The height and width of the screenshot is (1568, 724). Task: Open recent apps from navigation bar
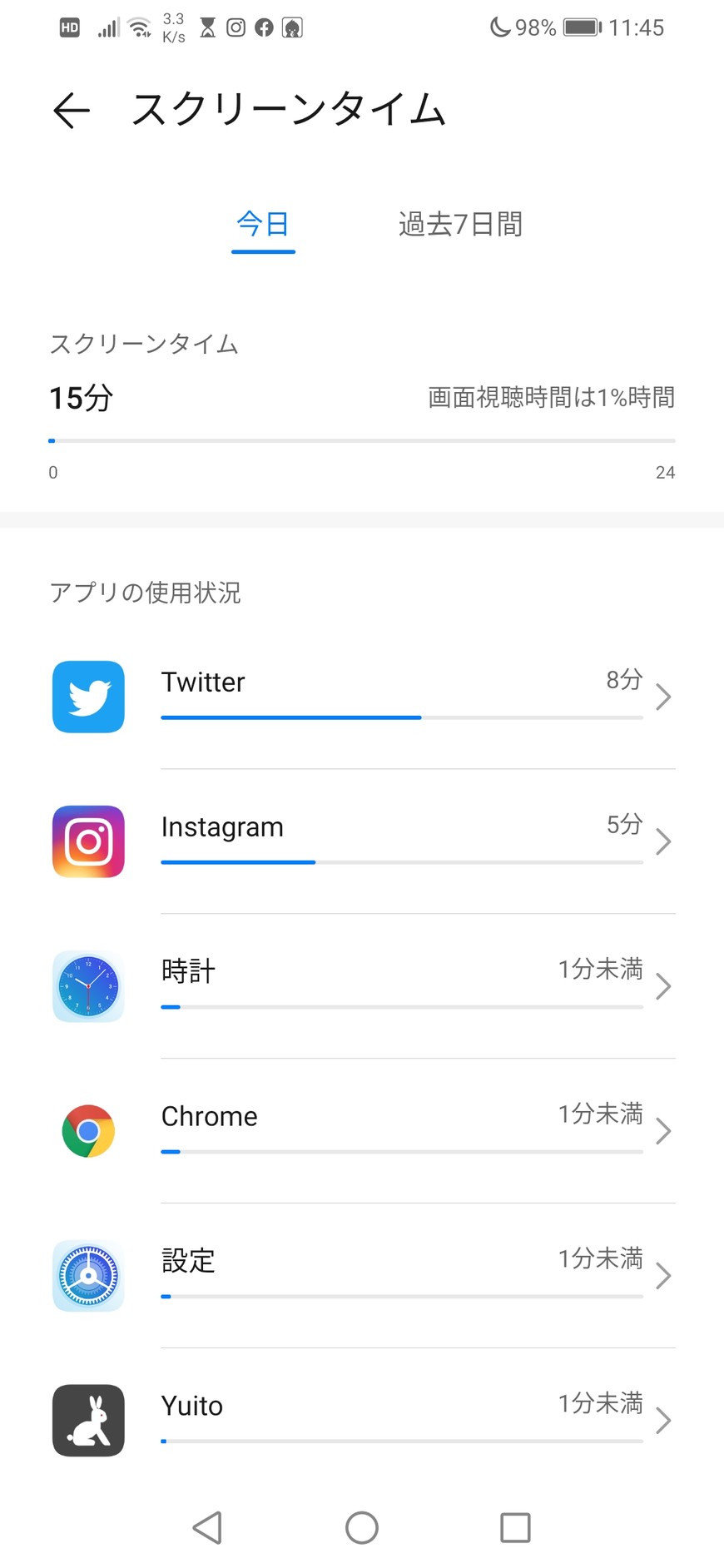[x=515, y=1527]
